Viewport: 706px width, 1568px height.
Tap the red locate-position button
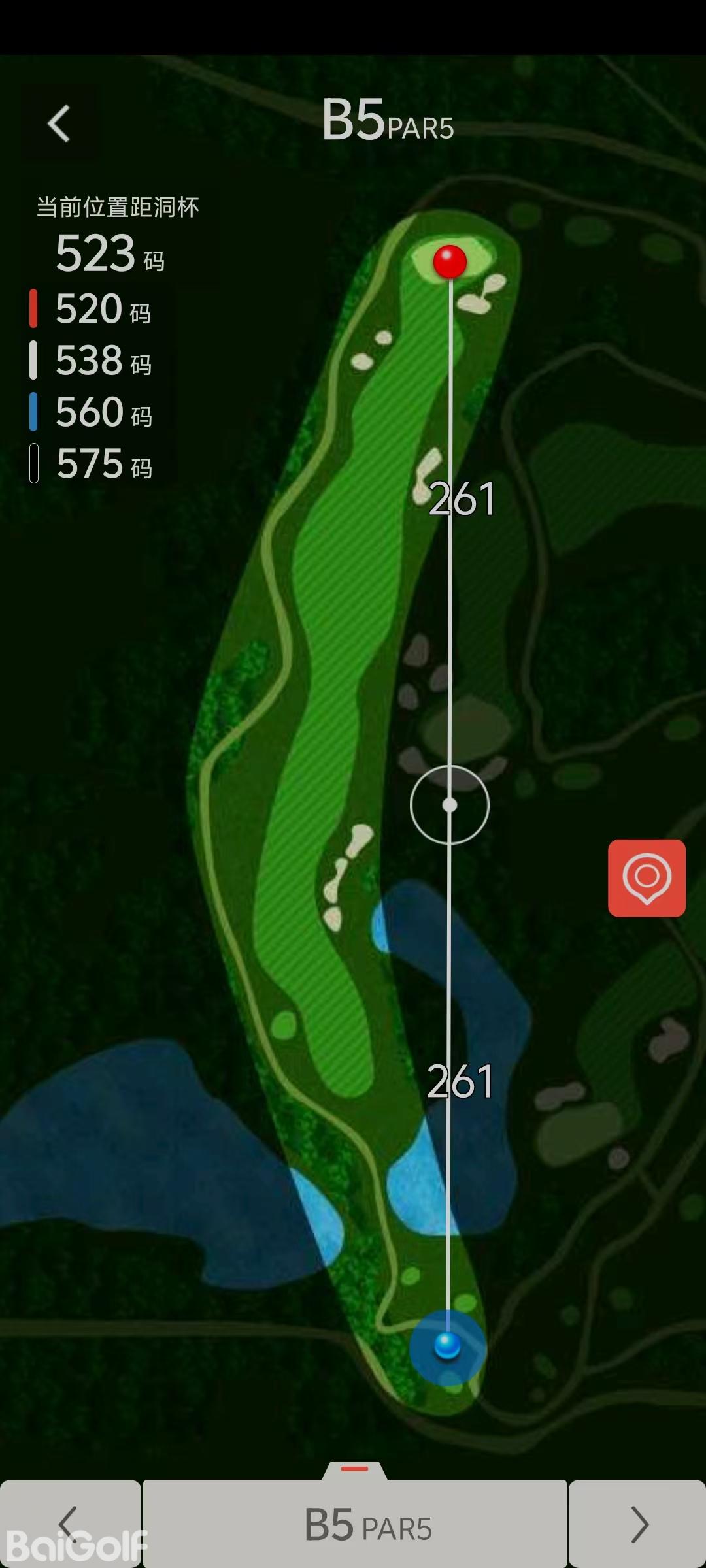pyautogui.click(x=647, y=877)
